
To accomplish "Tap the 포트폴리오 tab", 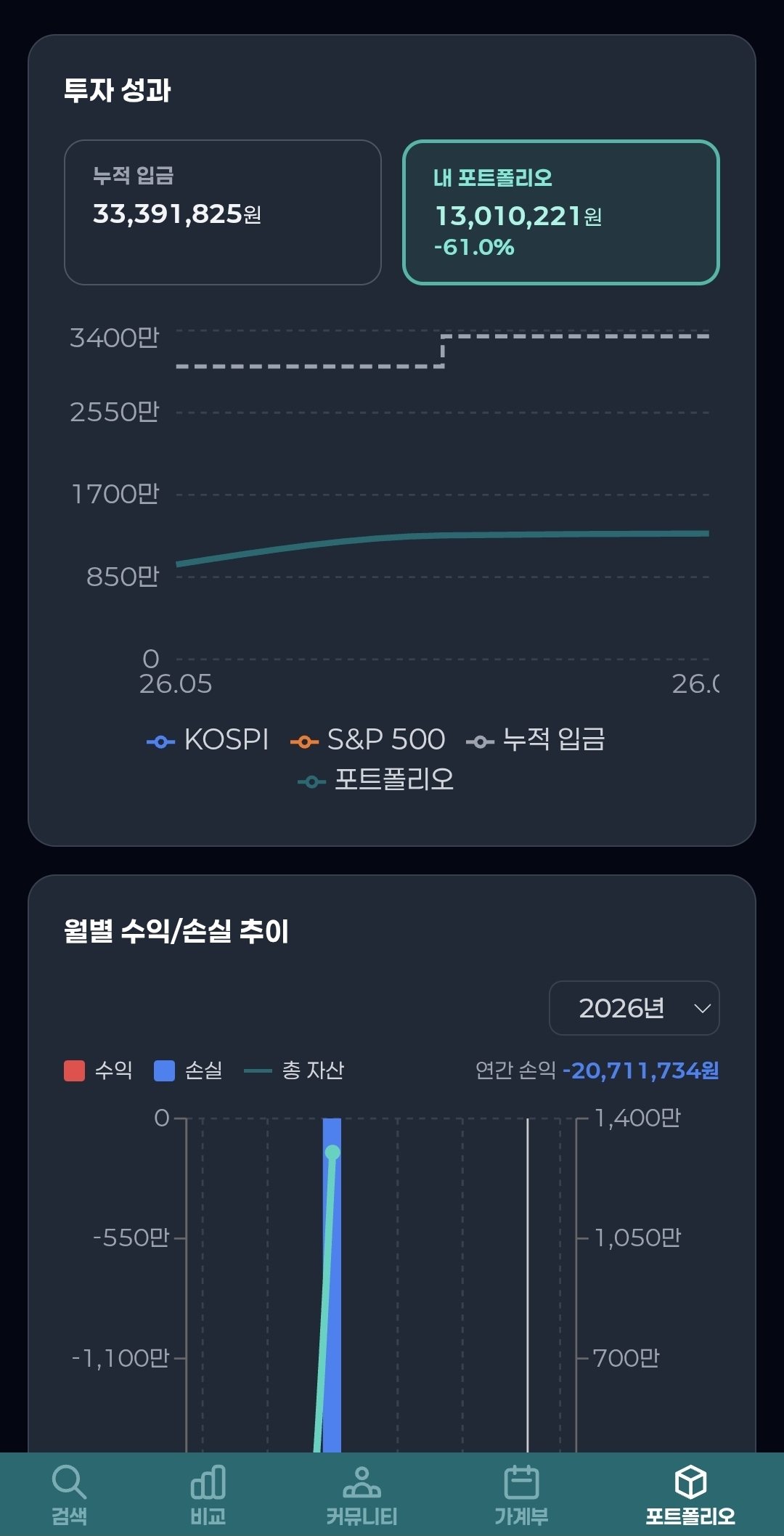I will tap(690, 1495).
